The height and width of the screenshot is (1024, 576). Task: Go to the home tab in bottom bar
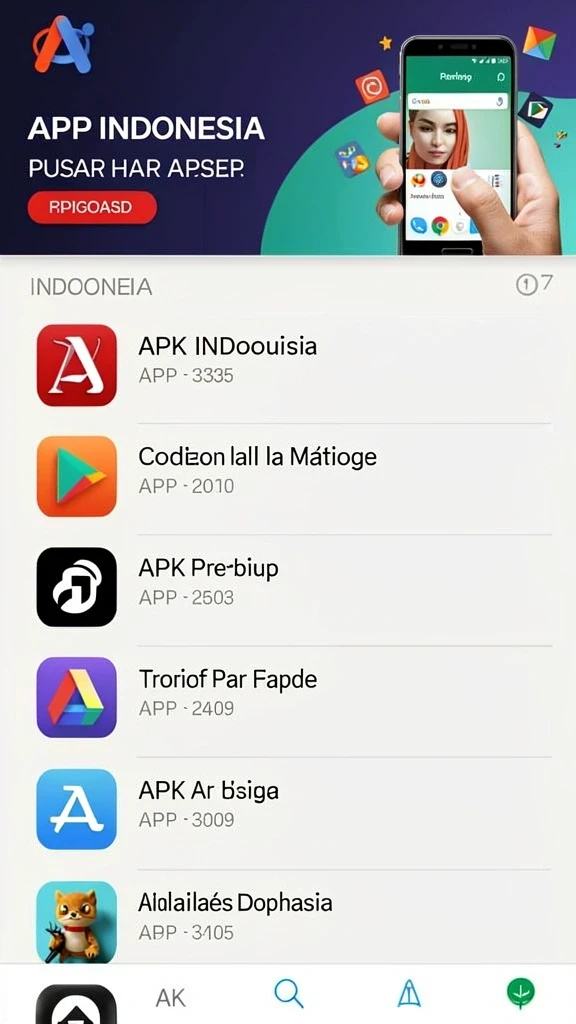(76, 1004)
